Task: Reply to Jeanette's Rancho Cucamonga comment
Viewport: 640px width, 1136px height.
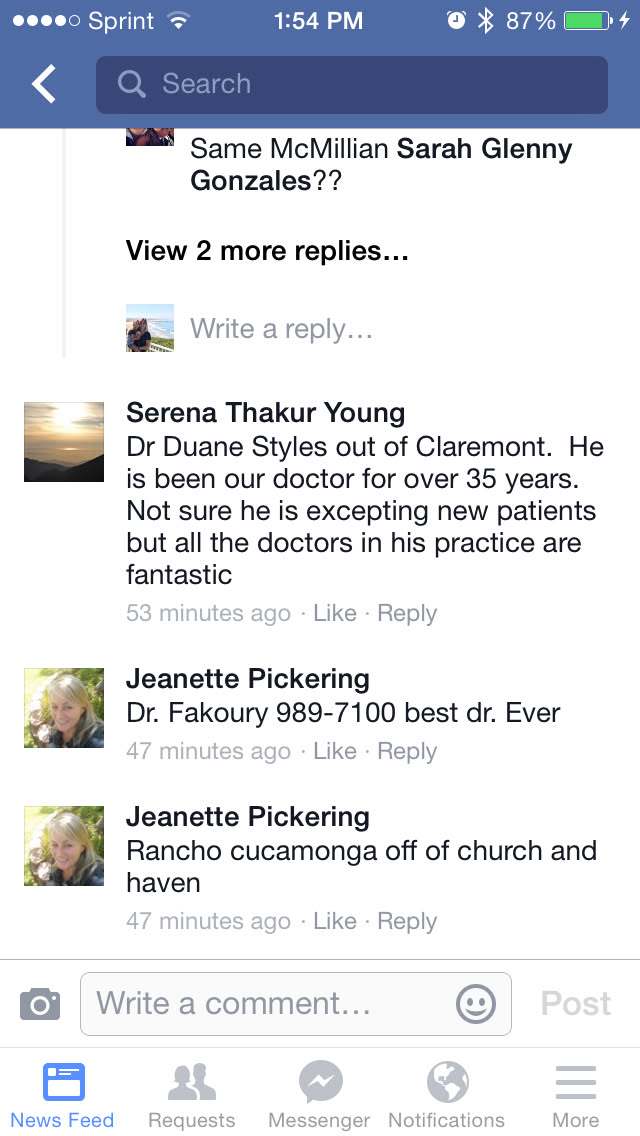Action: [406, 921]
